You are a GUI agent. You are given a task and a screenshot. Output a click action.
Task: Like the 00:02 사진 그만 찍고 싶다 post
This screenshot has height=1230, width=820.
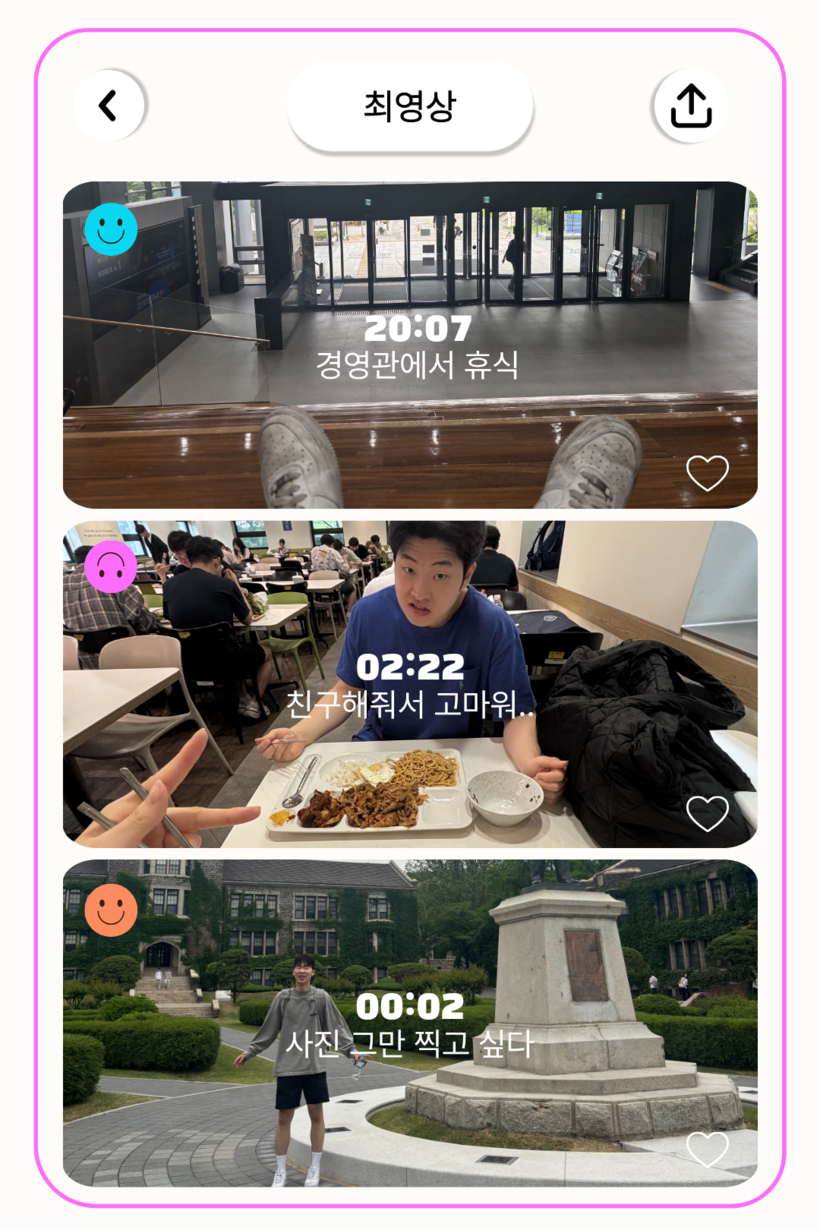pos(707,1150)
